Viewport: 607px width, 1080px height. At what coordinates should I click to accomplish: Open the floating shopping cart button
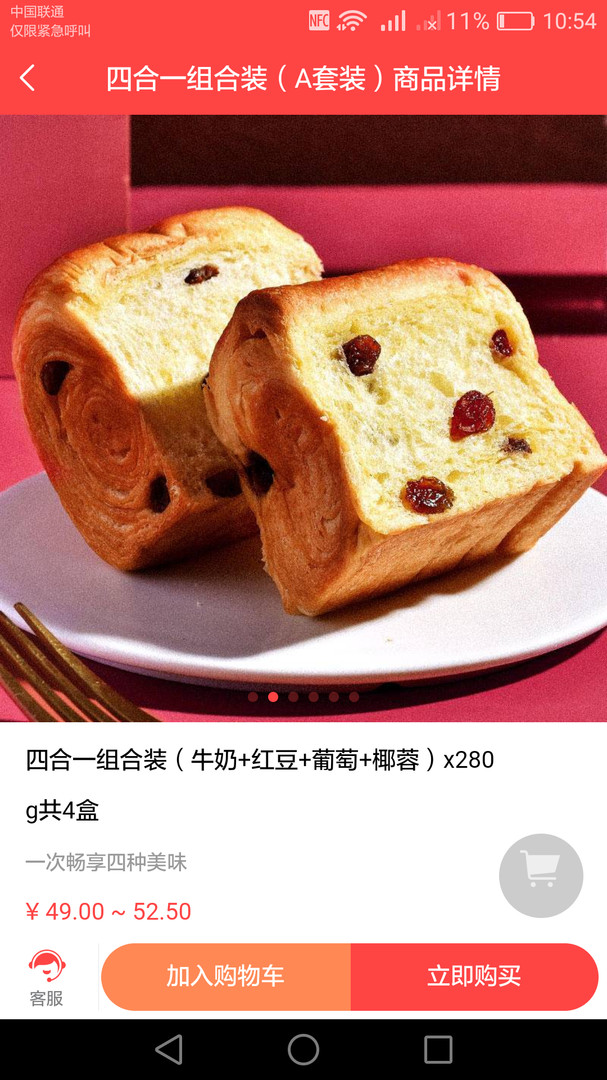tap(541, 875)
